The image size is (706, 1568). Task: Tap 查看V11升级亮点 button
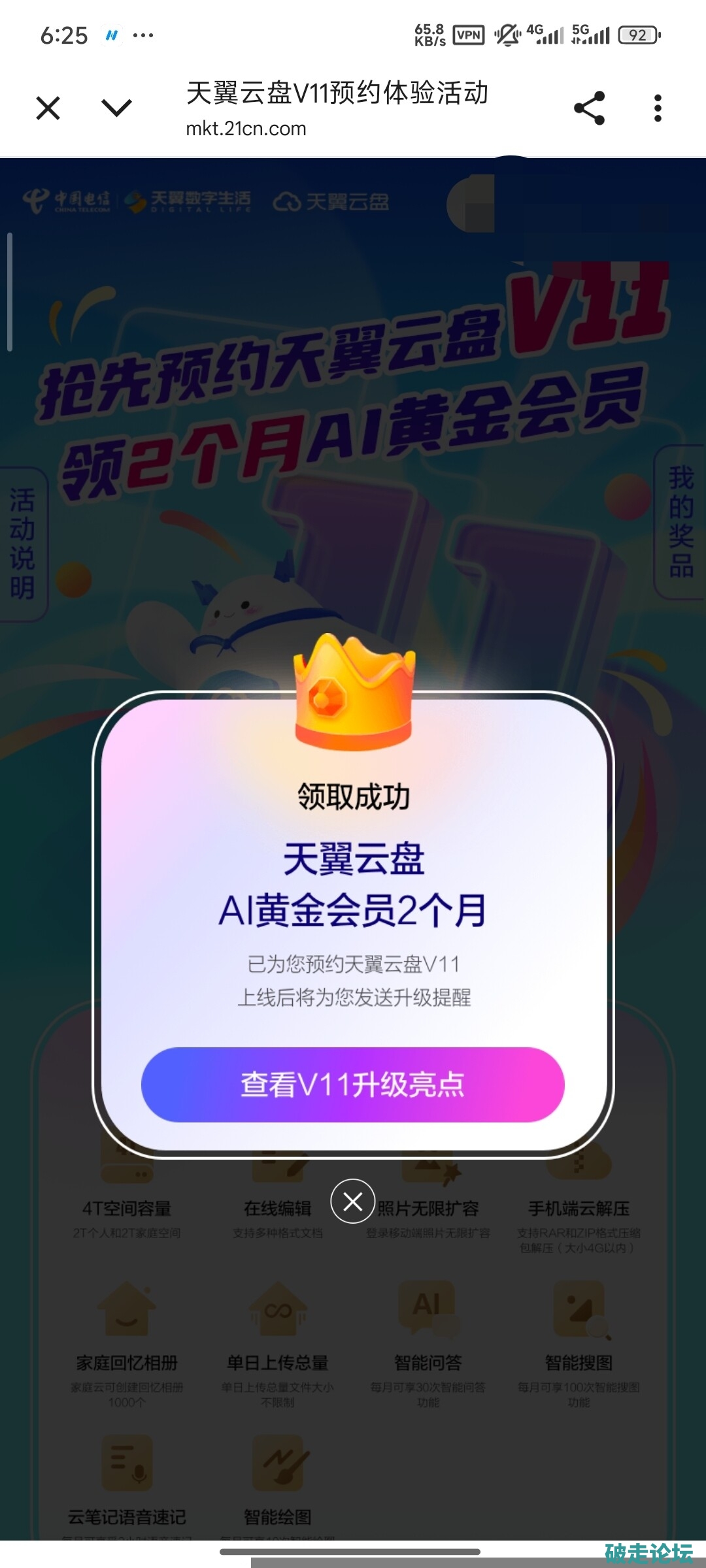tap(352, 1085)
